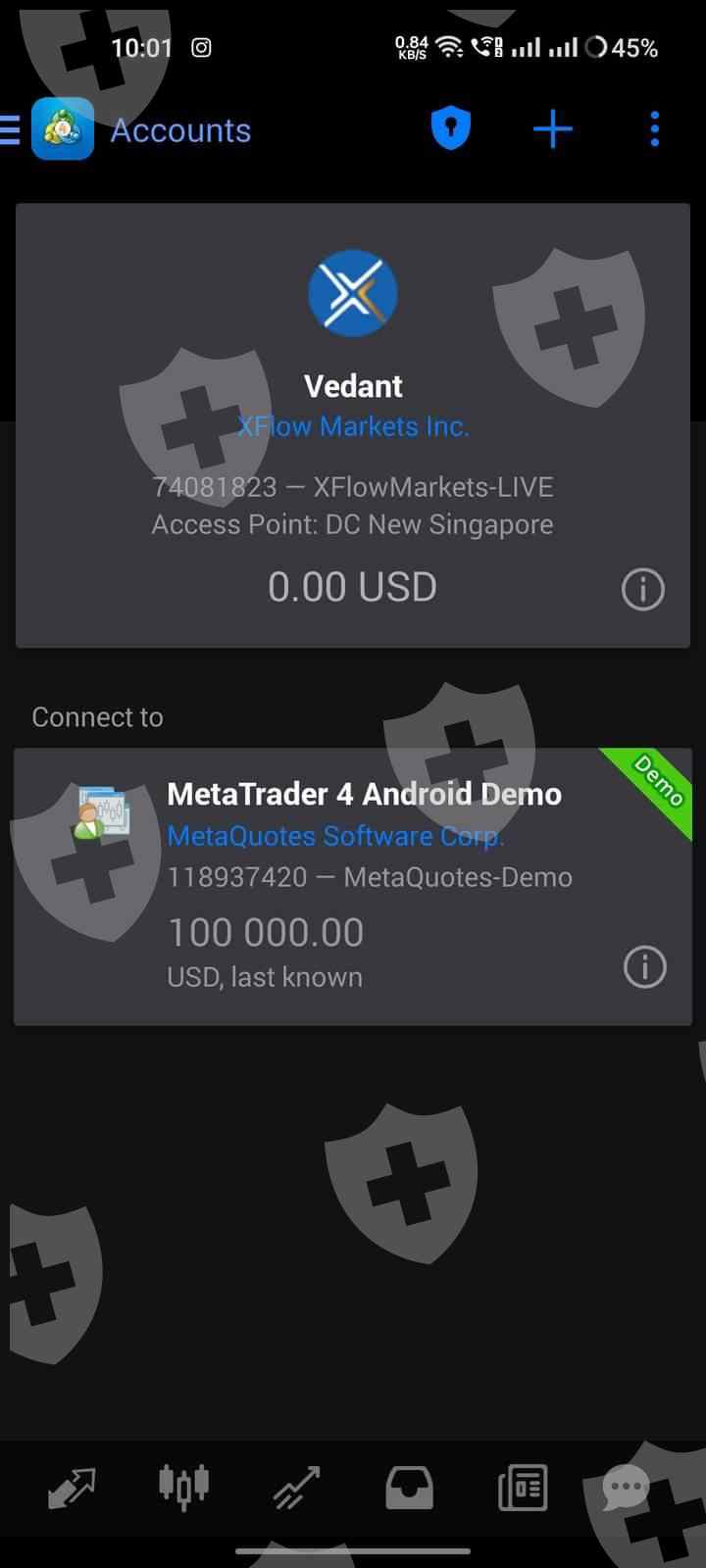706x1568 pixels.
Task: Switch to the candlestick chart tab
Action: [184, 1488]
